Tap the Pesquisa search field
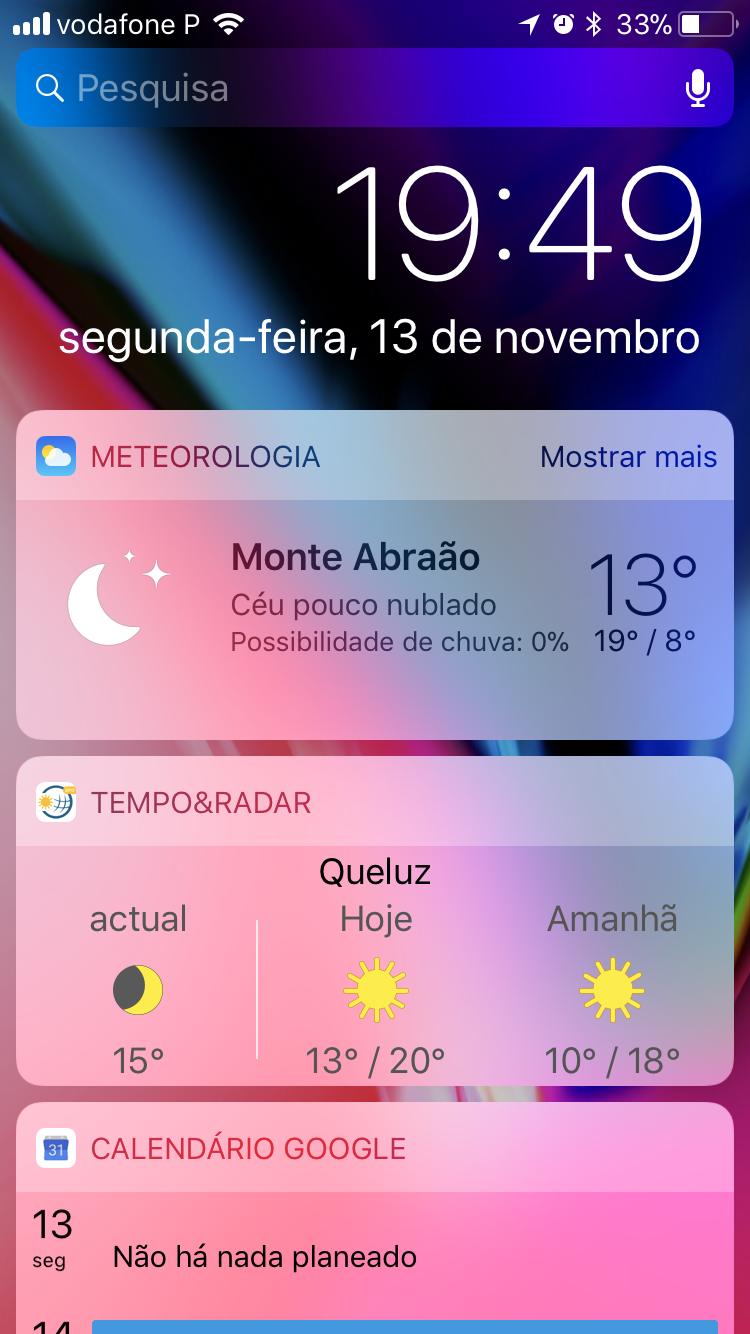The width and height of the screenshot is (750, 1334). [x=340, y=89]
